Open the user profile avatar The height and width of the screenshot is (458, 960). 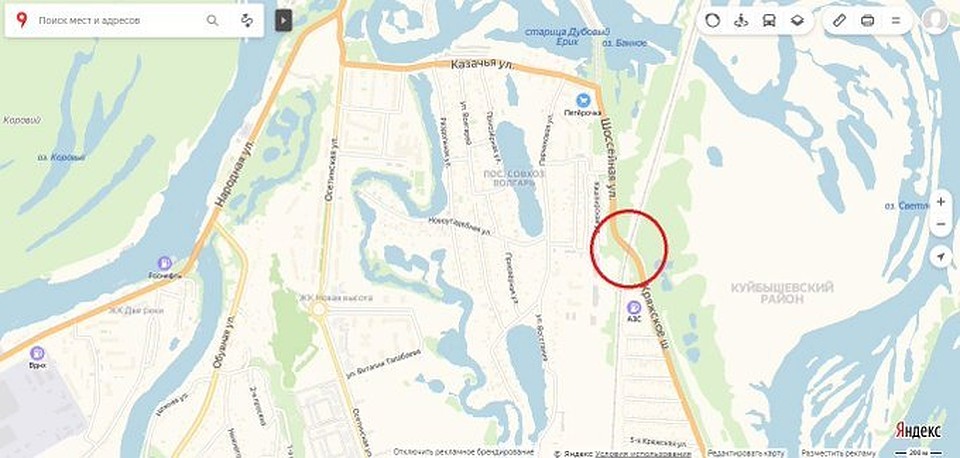pos(935,21)
